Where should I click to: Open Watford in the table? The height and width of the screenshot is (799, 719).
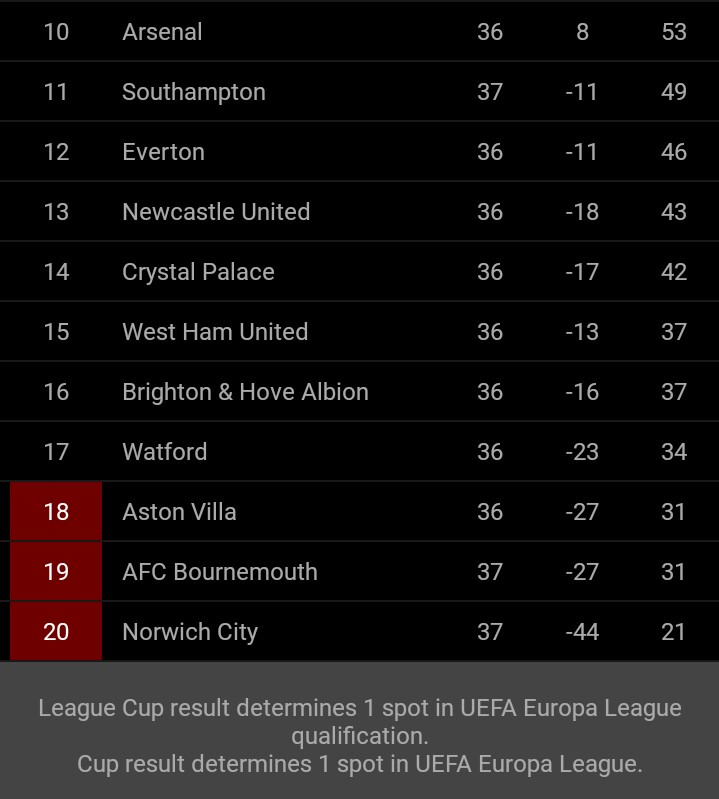(x=165, y=452)
